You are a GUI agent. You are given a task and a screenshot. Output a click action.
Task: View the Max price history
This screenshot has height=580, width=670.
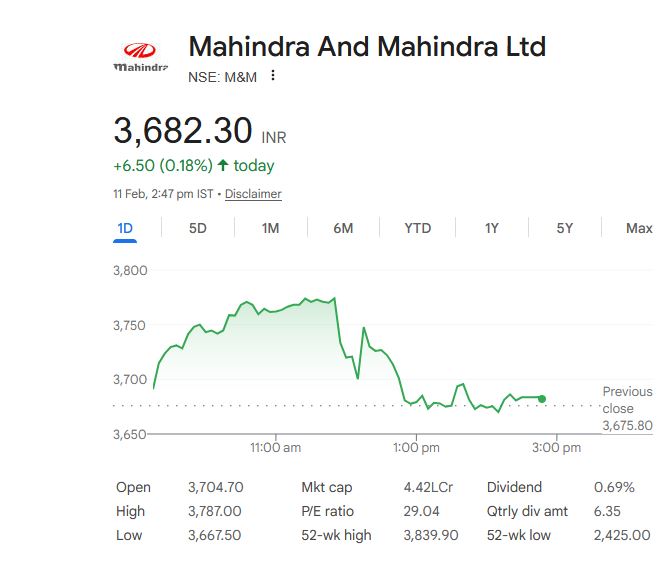pos(639,228)
